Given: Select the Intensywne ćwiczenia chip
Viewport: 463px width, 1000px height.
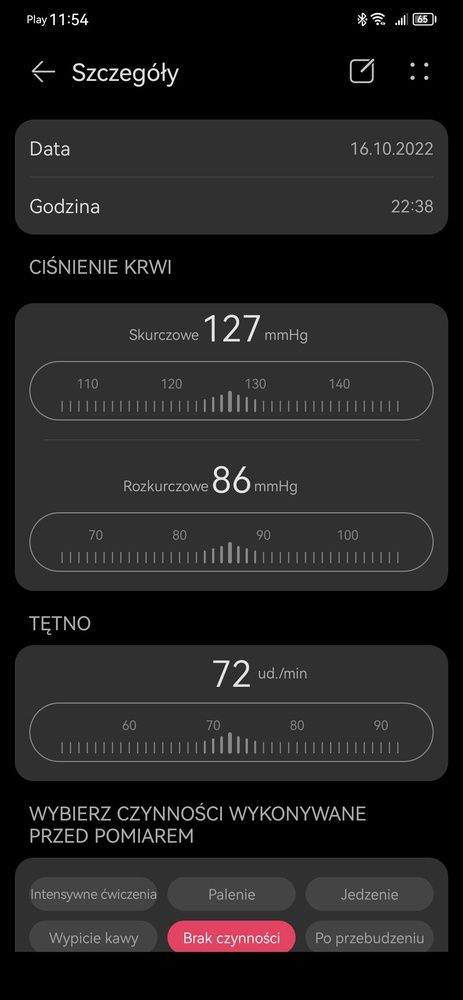Looking at the screenshot, I should (x=93, y=894).
